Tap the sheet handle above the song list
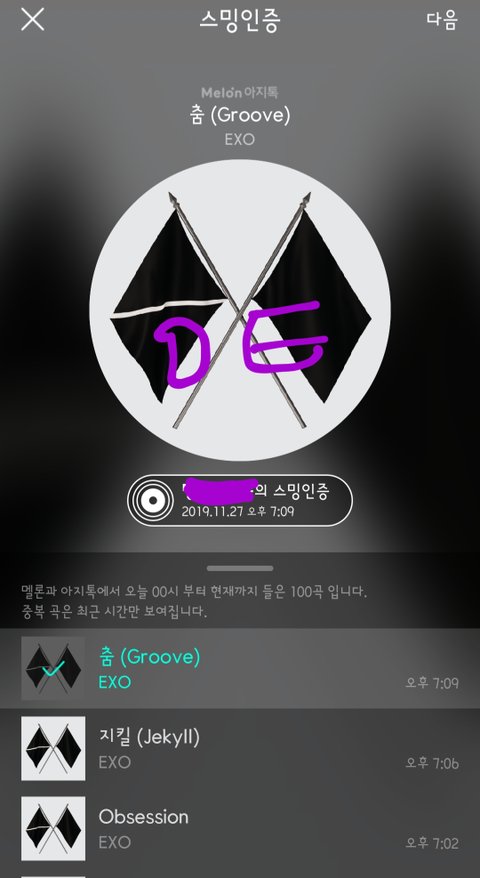This screenshot has width=480, height=878. tap(240, 568)
